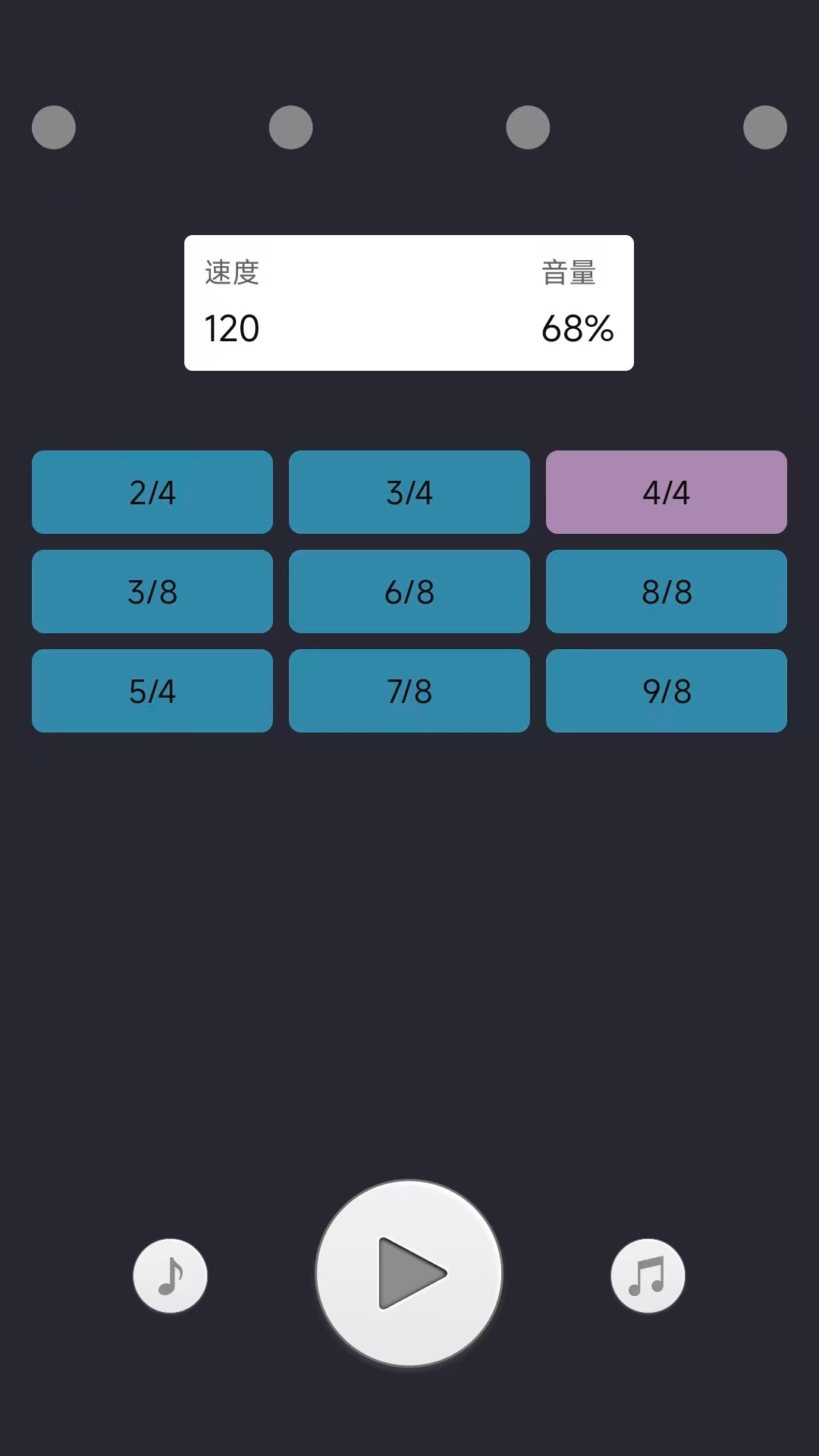Open the beamed music notes icon
Image resolution: width=819 pixels, height=1456 pixels.
[648, 1276]
